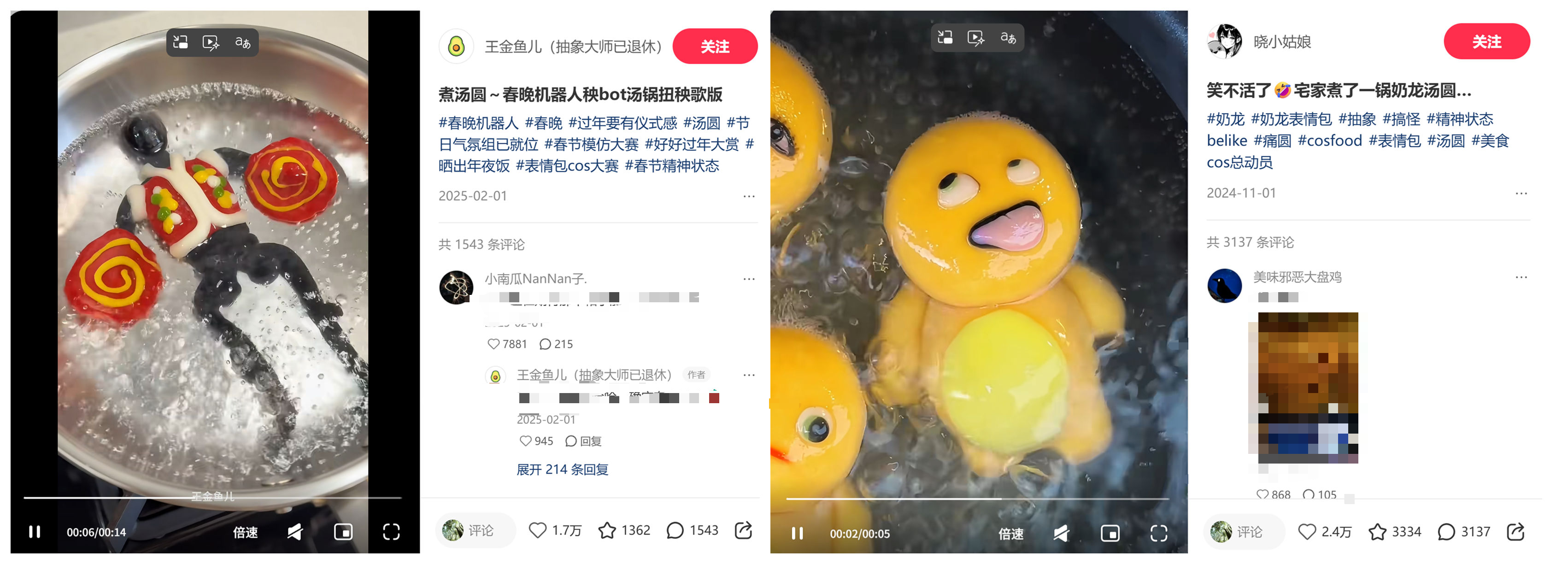Viewport: 1568px width, 564px height.
Task: Expand the 214 replies under 小南瓜NanNan子's comment
Action: (562, 469)
